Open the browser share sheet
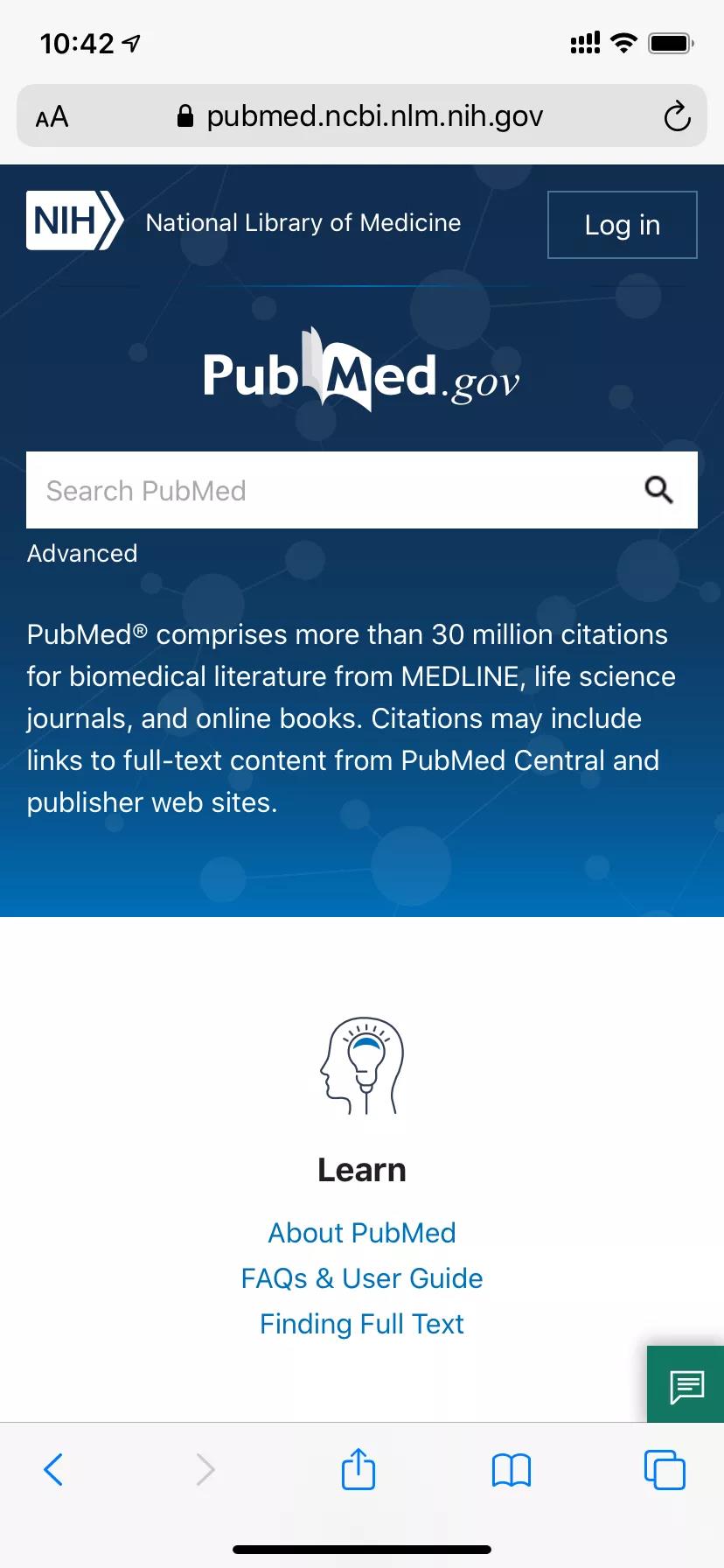Image resolution: width=724 pixels, height=1568 pixels. 359,1469
